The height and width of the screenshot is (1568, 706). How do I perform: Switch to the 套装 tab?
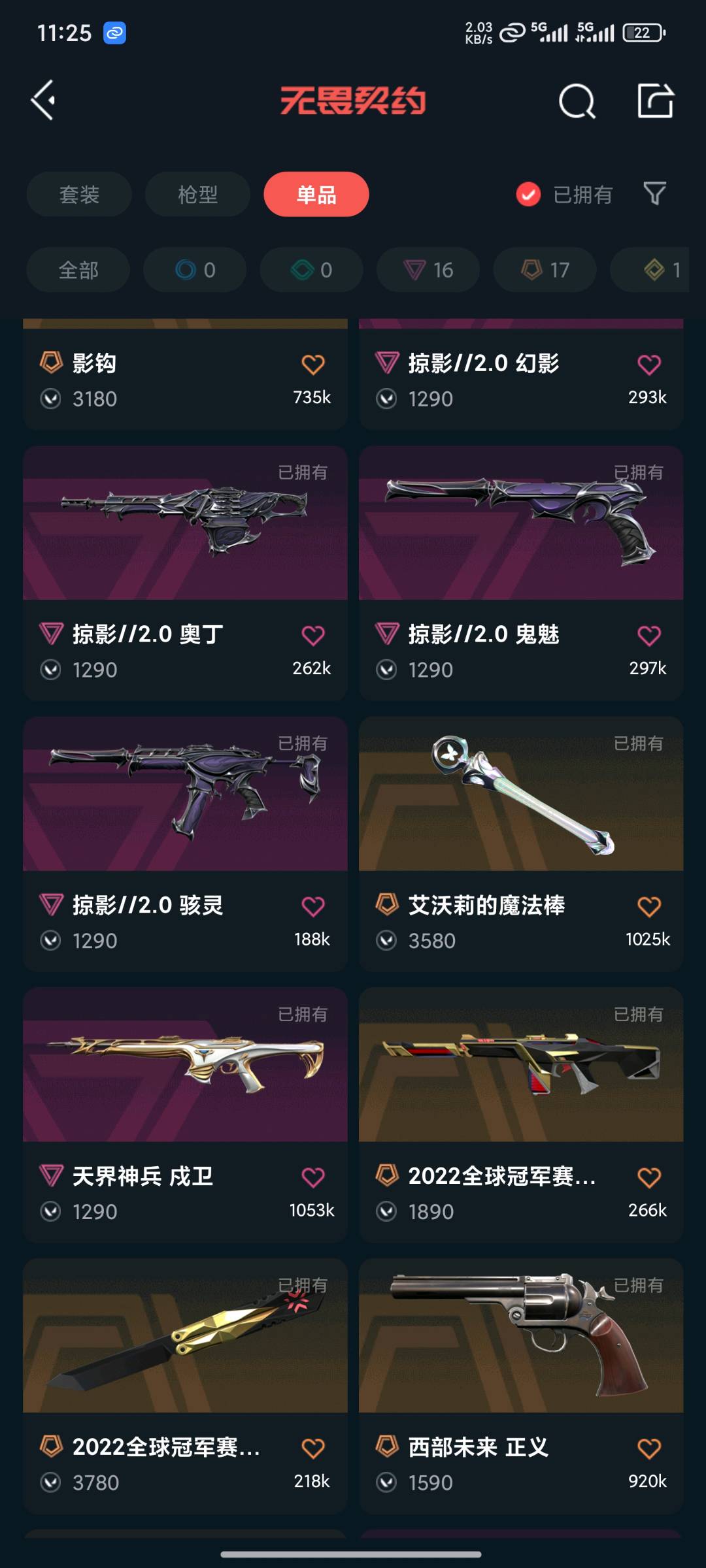(x=79, y=195)
